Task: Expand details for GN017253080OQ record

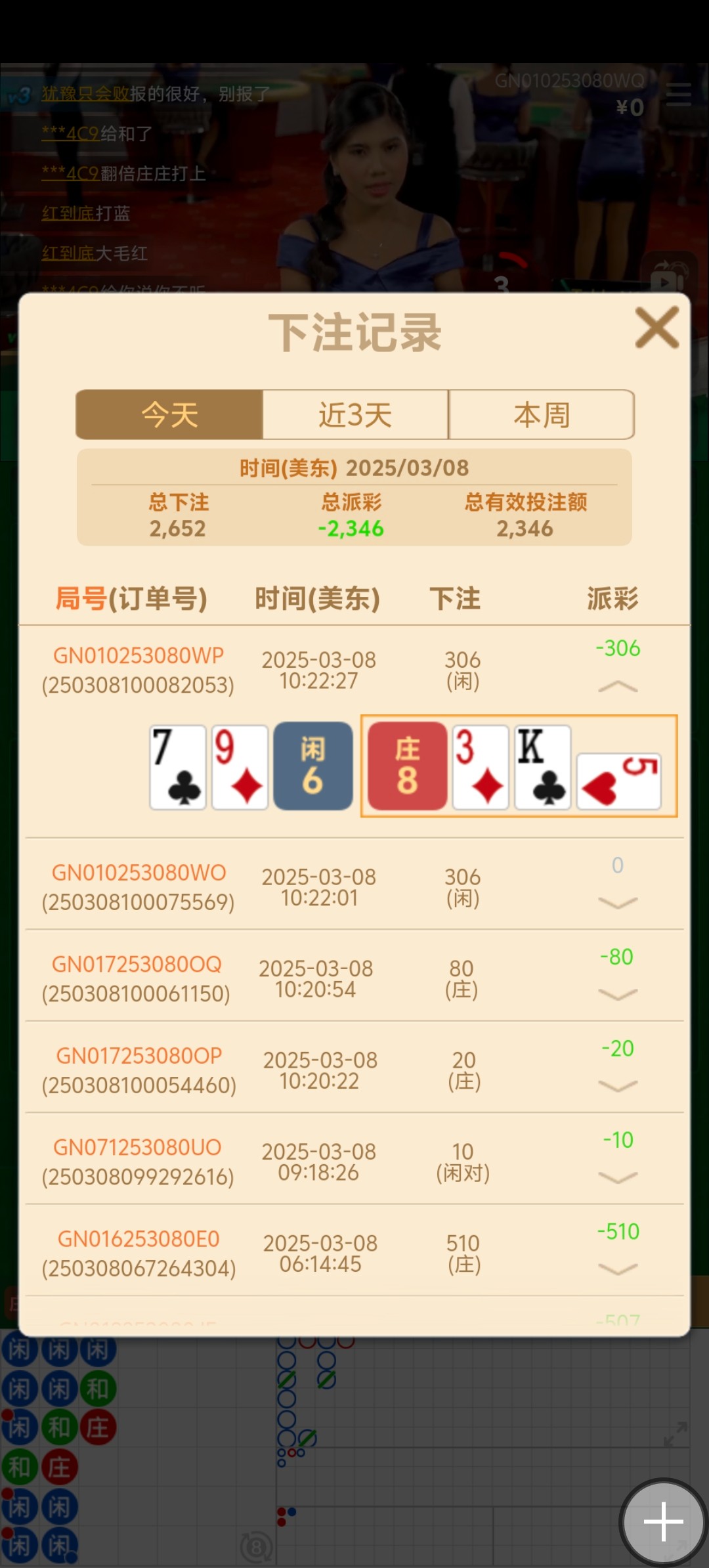Action: tap(618, 995)
